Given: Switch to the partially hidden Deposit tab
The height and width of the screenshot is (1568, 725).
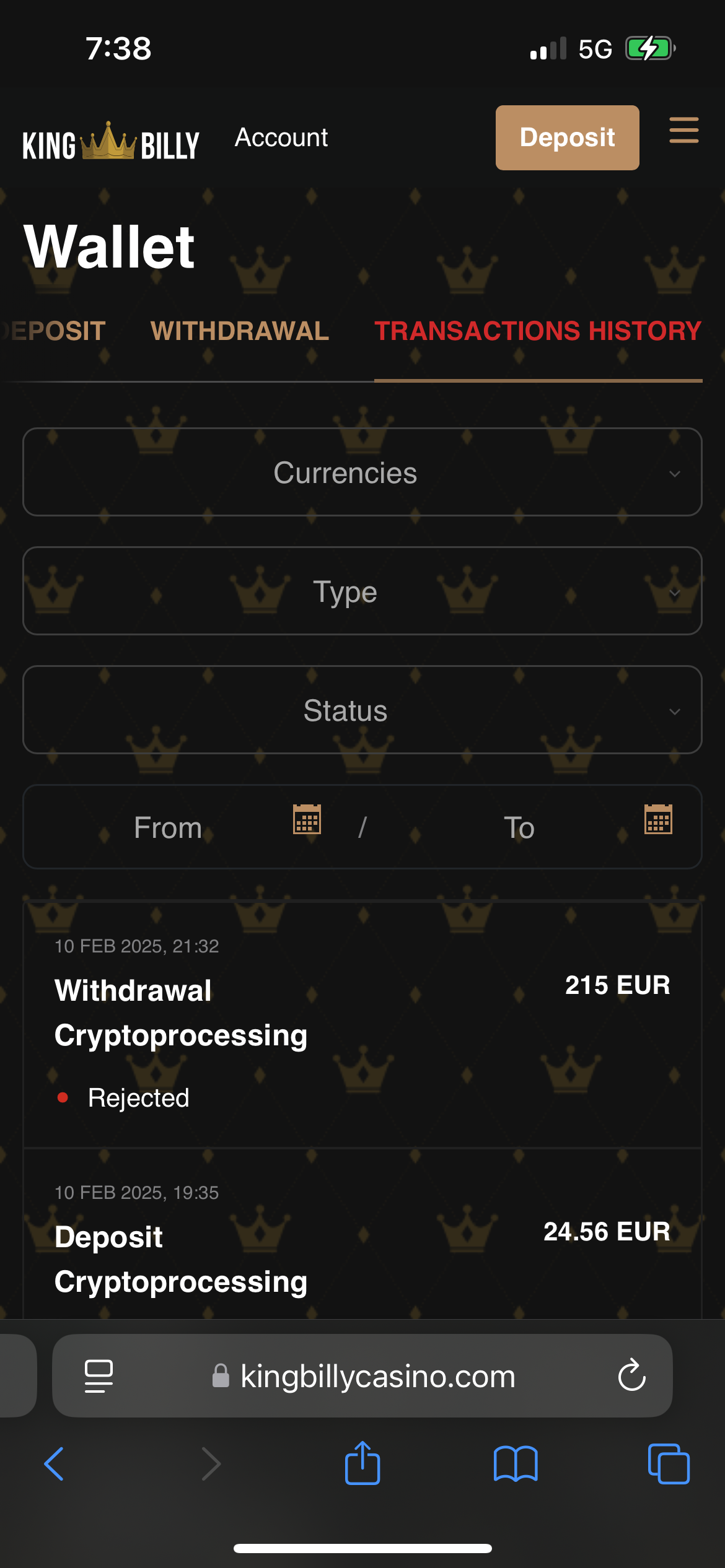Looking at the screenshot, I should point(56,331).
